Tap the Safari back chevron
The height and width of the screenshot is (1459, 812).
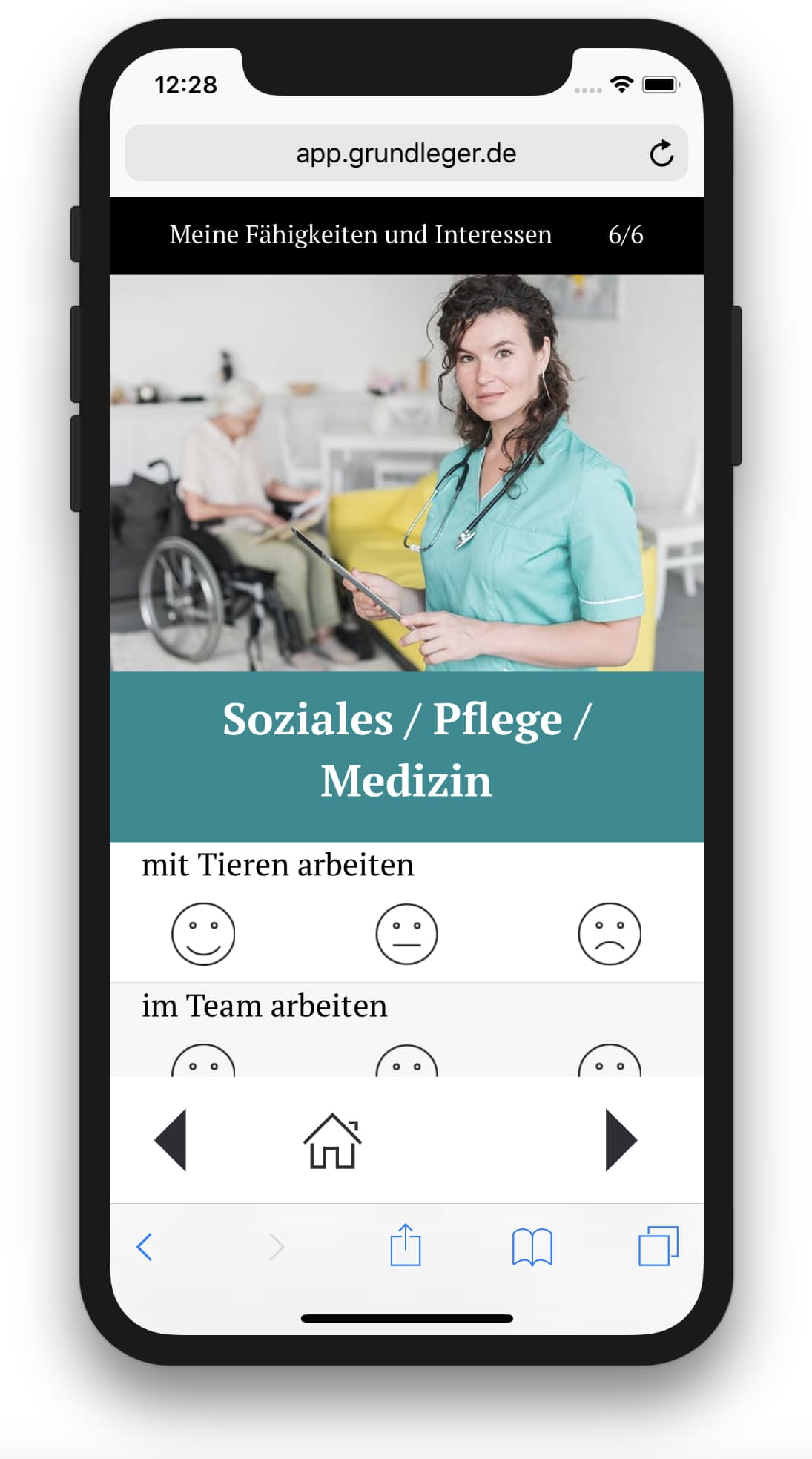pos(145,1247)
